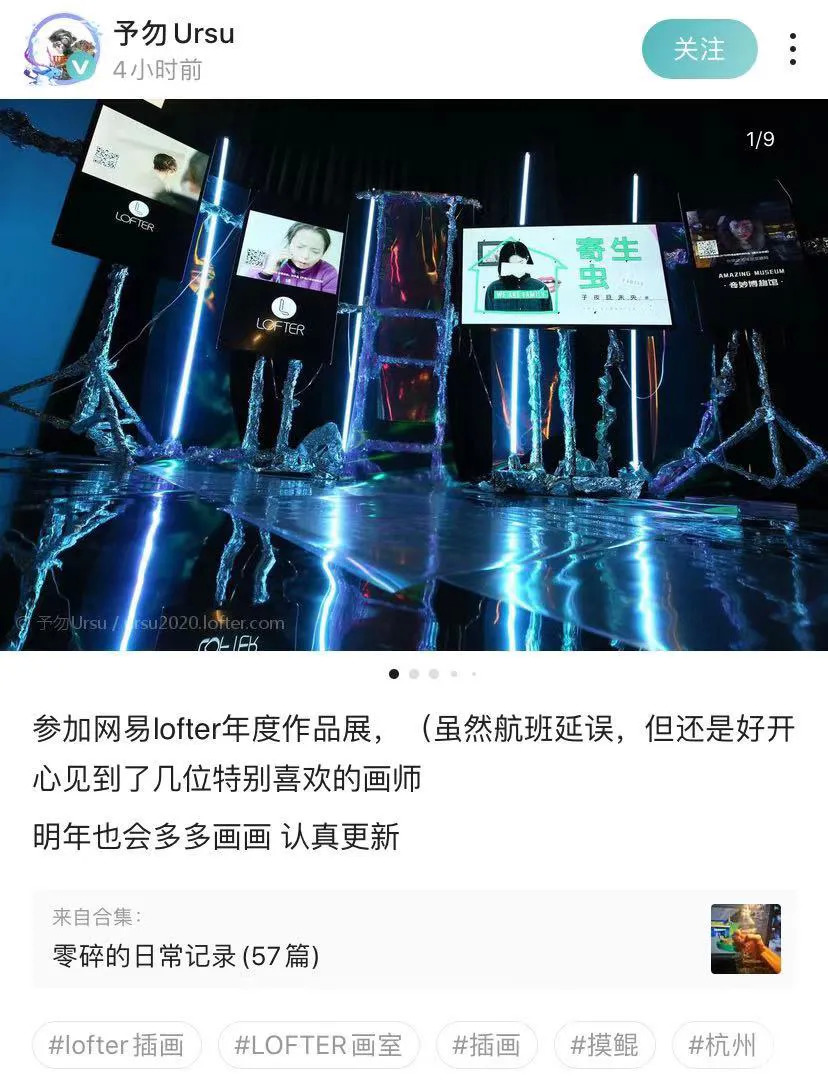The image size is (828, 1090).
Task: Select the third carousel indicator dot
Action: [432, 675]
